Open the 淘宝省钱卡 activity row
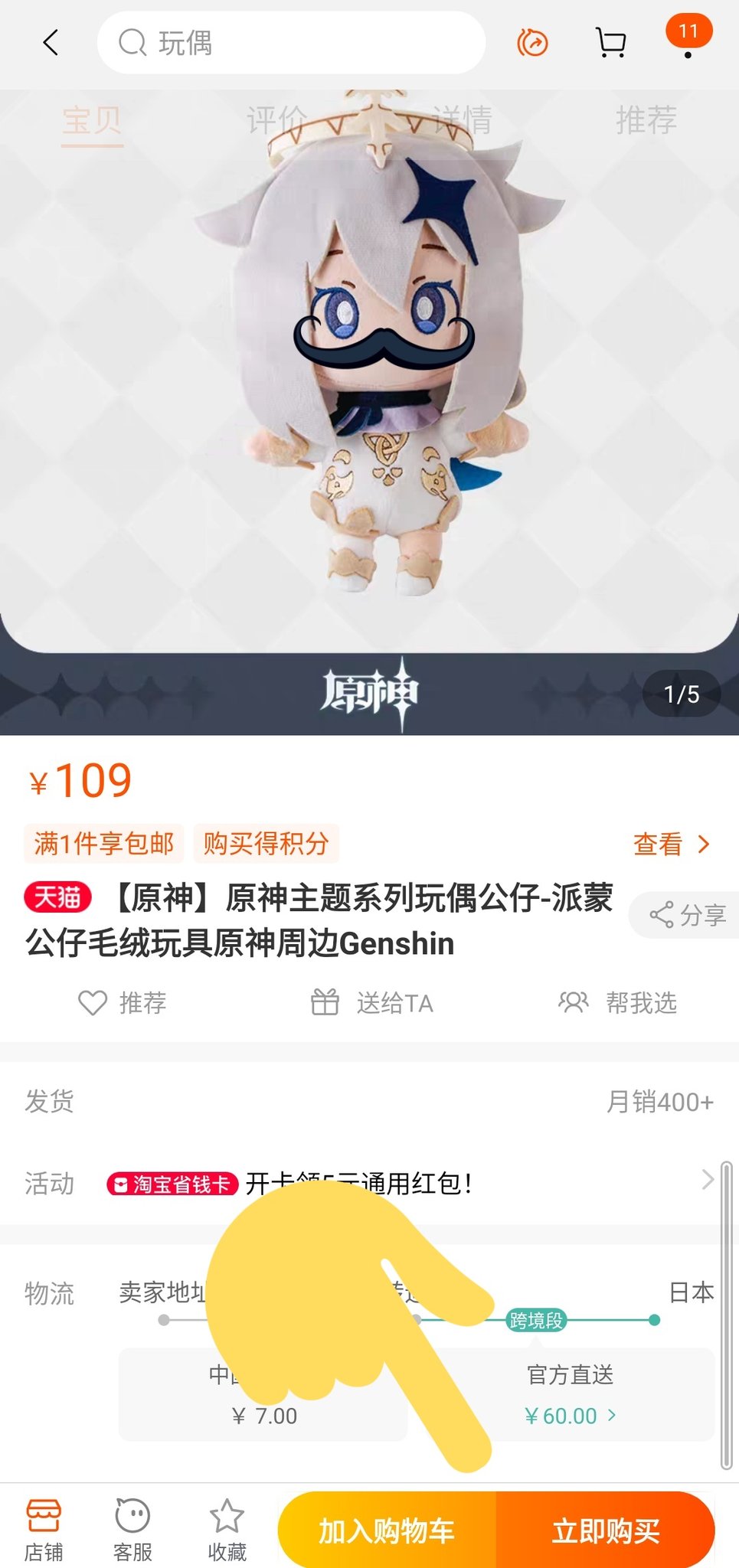 pyautogui.click(x=369, y=1183)
